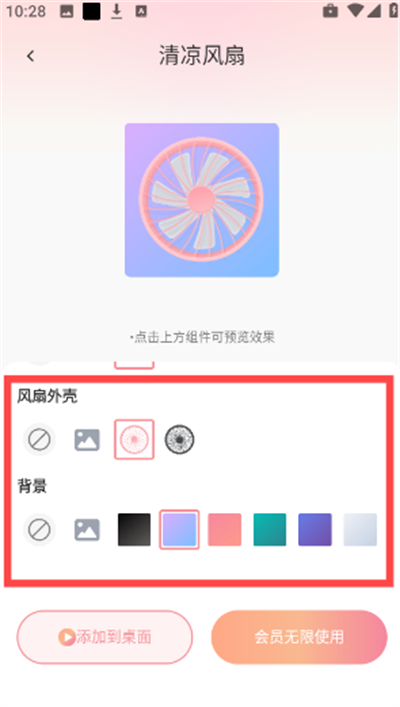
Task: Choose the light gray background swatch
Action: click(360, 529)
